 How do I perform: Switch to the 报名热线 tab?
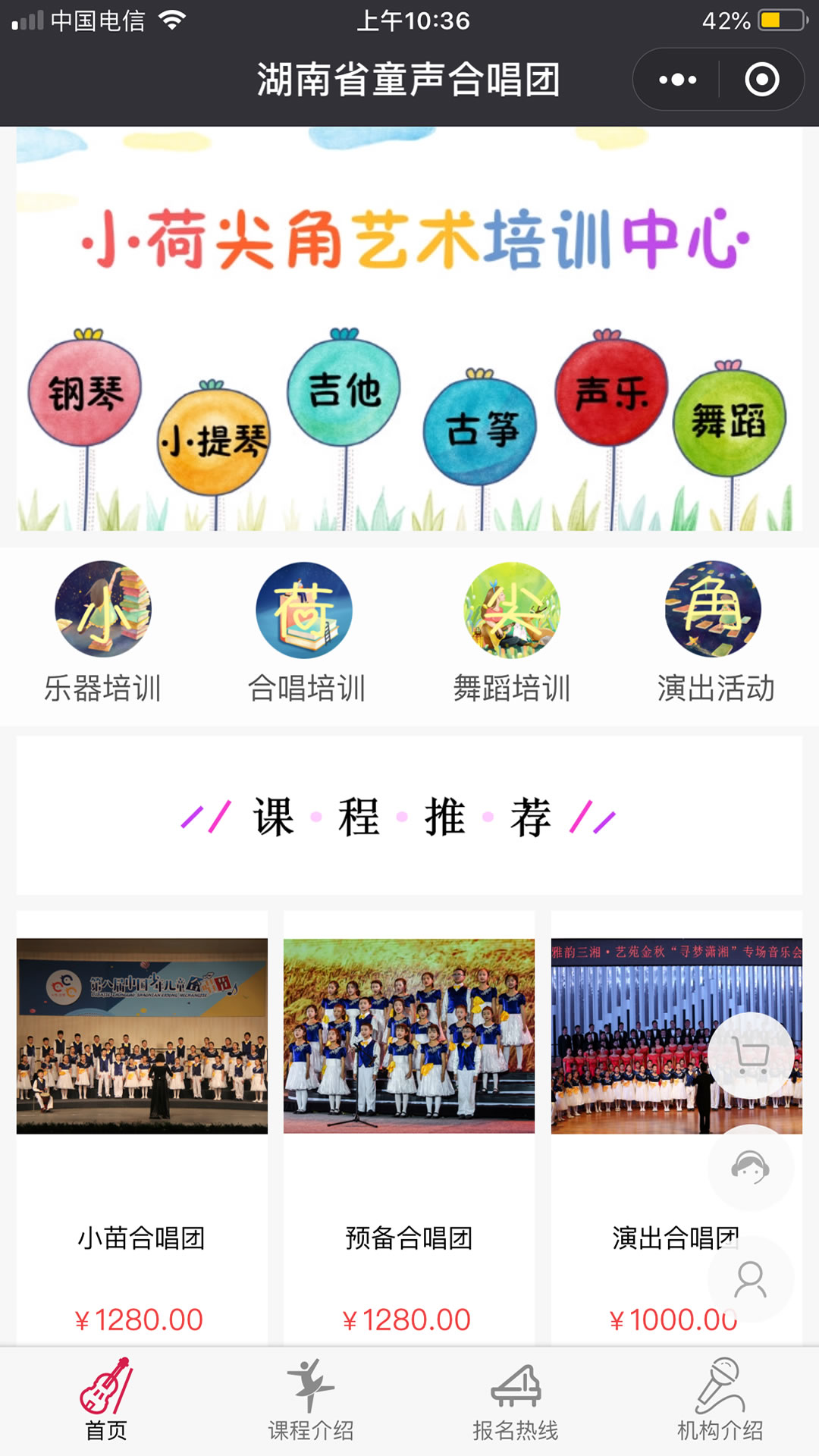pyautogui.click(x=516, y=1401)
